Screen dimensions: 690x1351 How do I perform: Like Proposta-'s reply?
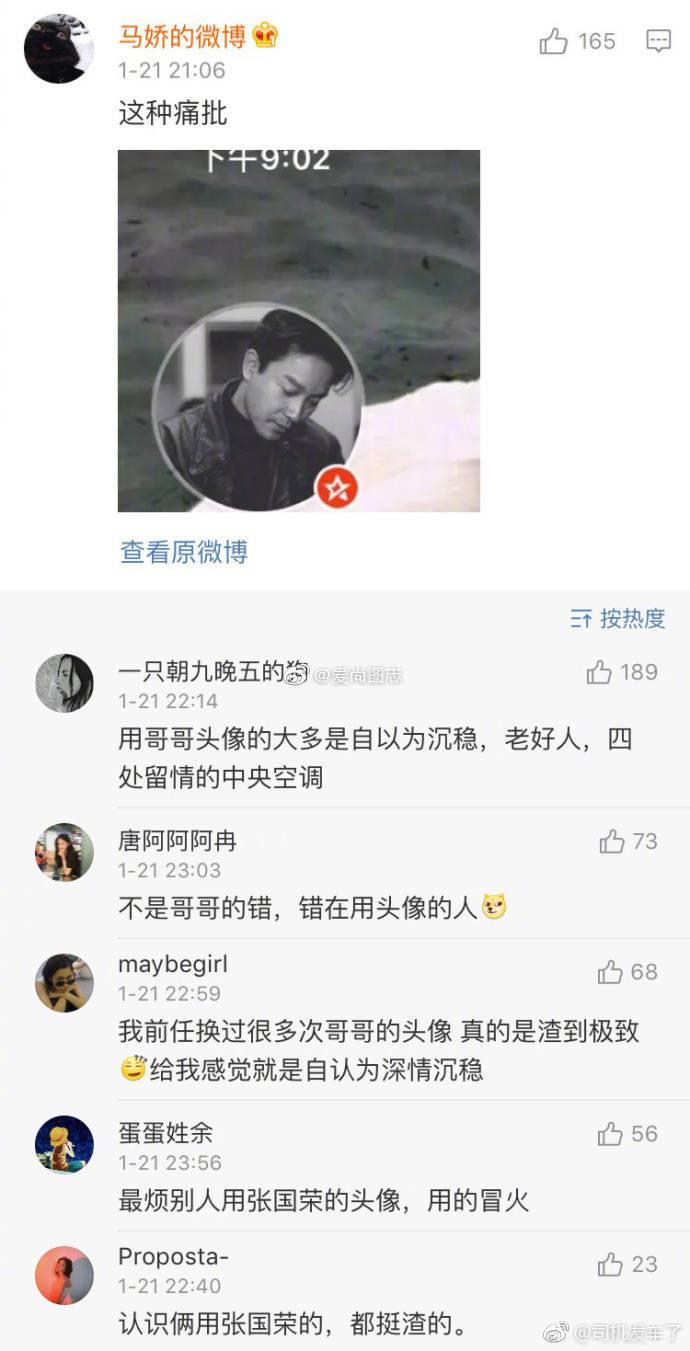[x=610, y=1265]
